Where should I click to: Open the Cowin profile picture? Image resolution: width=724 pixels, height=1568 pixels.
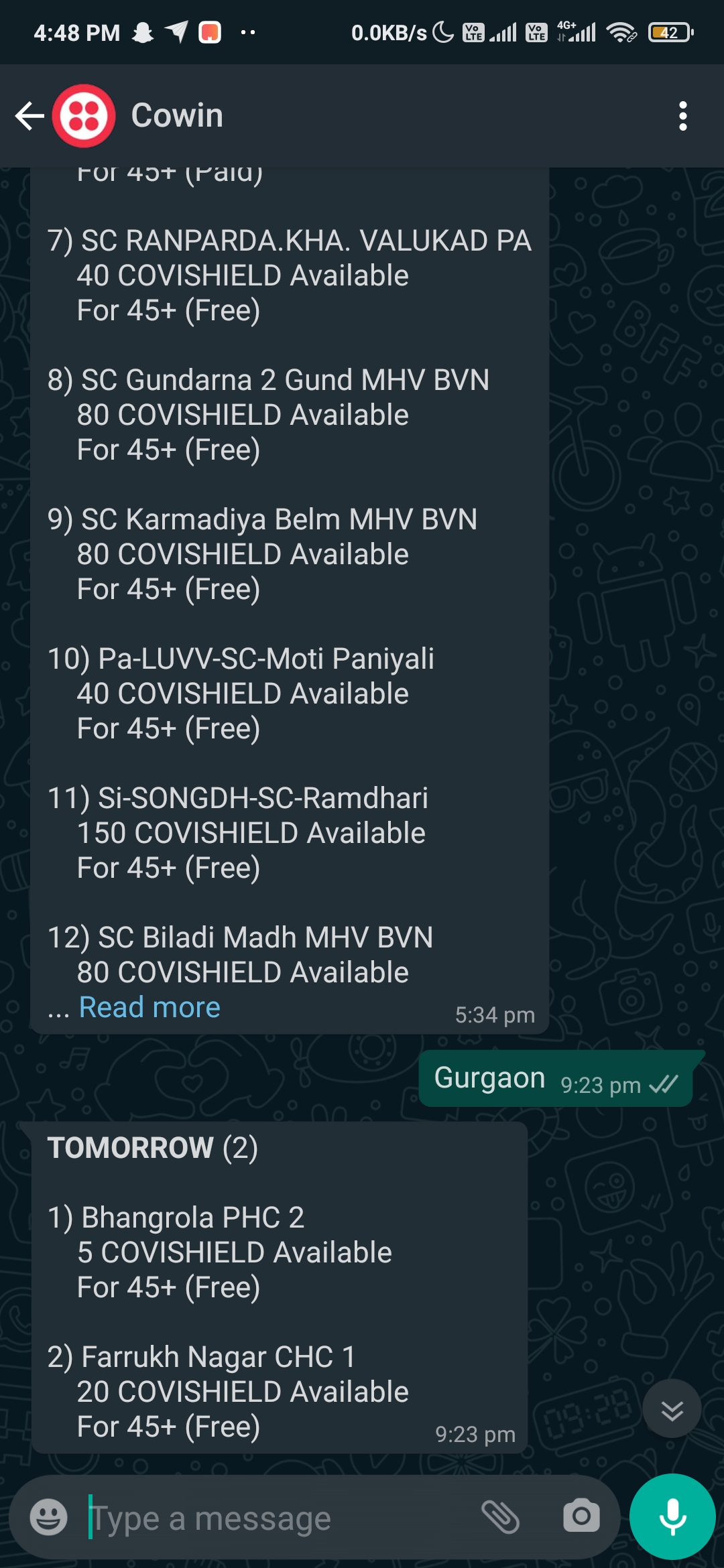pyautogui.click(x=84, y=114)
